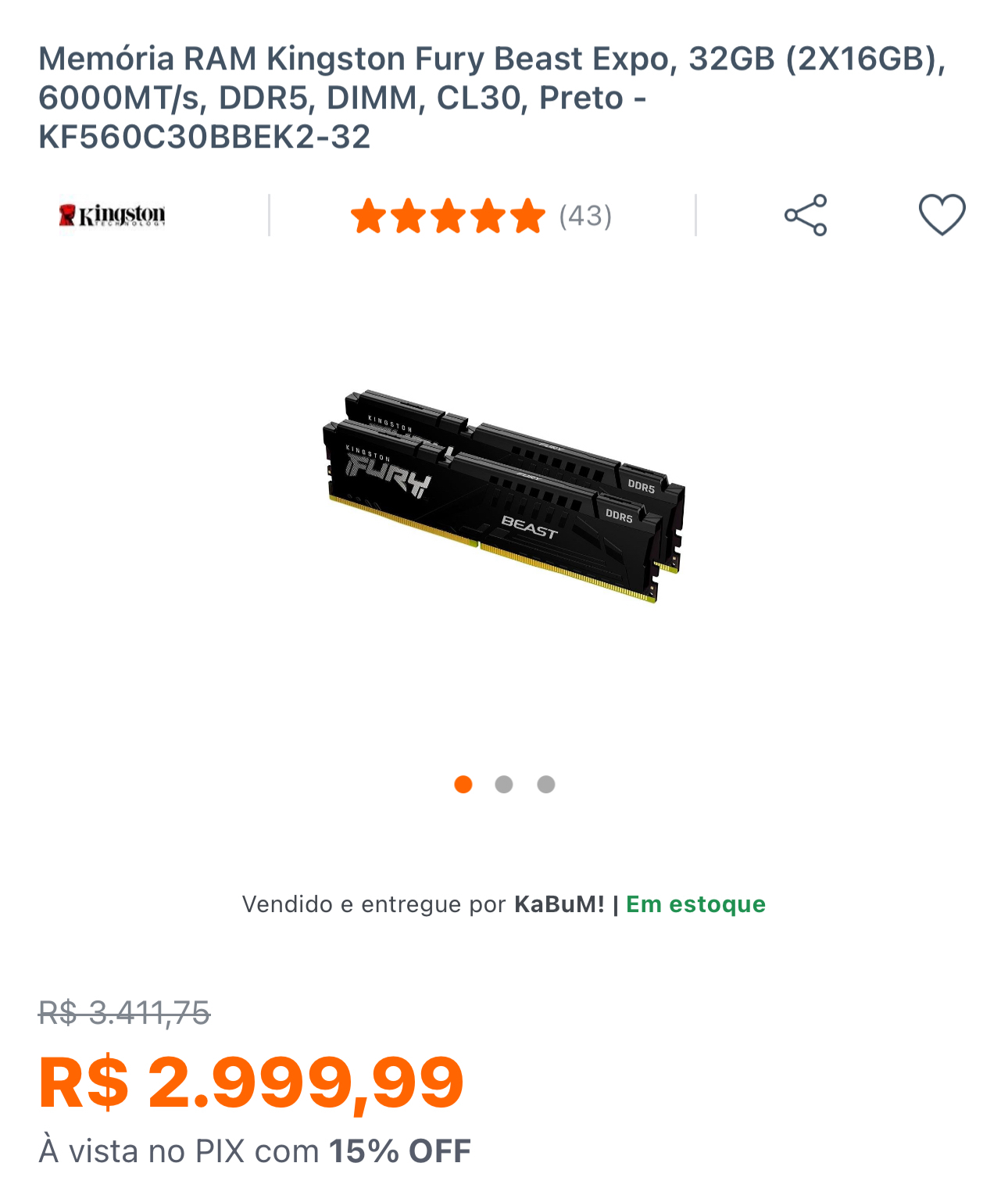View the 43 customer reviews rating
This screenshot has height=1188, width=1008.
(x=481, y=216)
